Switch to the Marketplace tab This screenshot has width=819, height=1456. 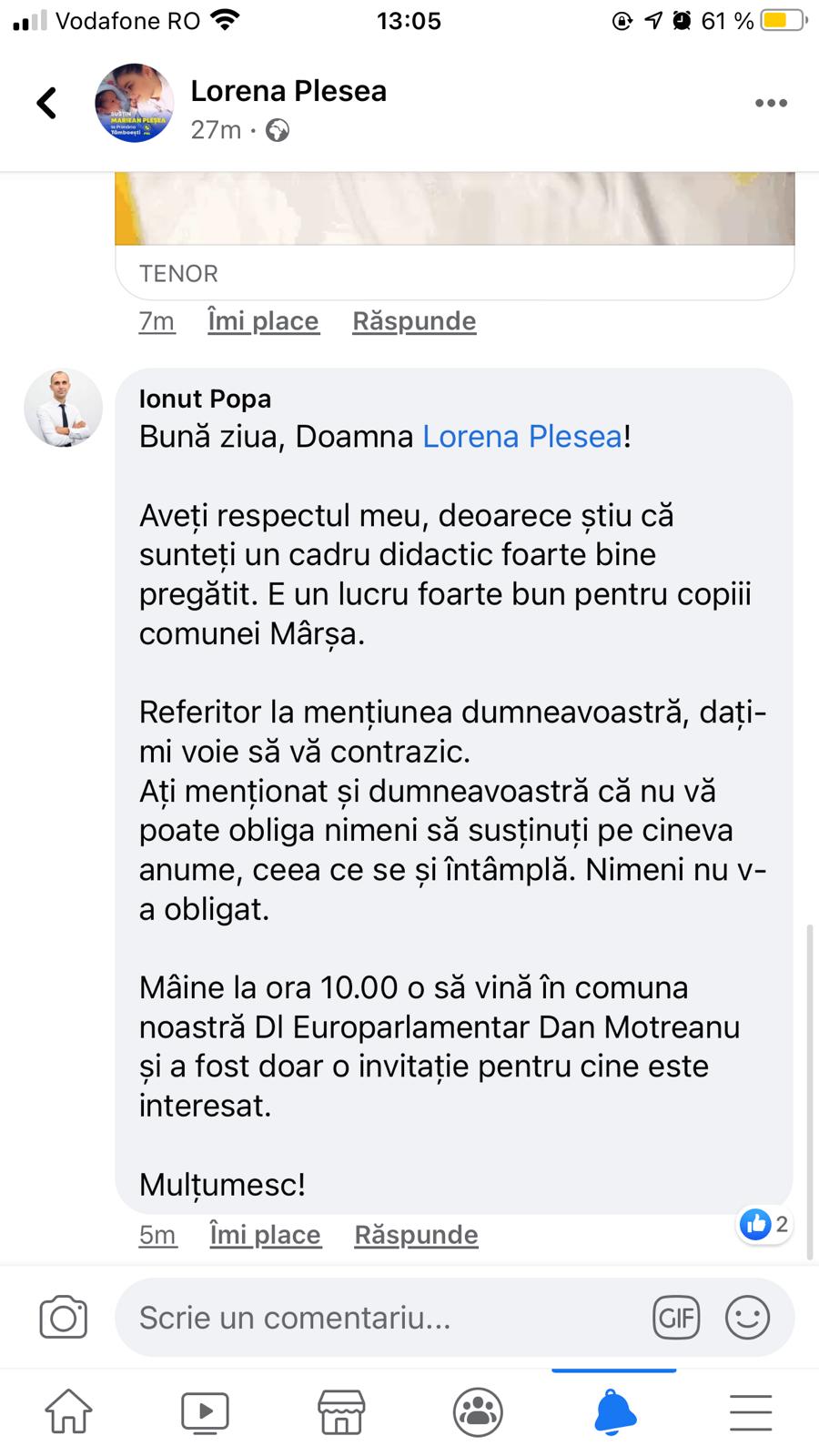point(341,1411)
